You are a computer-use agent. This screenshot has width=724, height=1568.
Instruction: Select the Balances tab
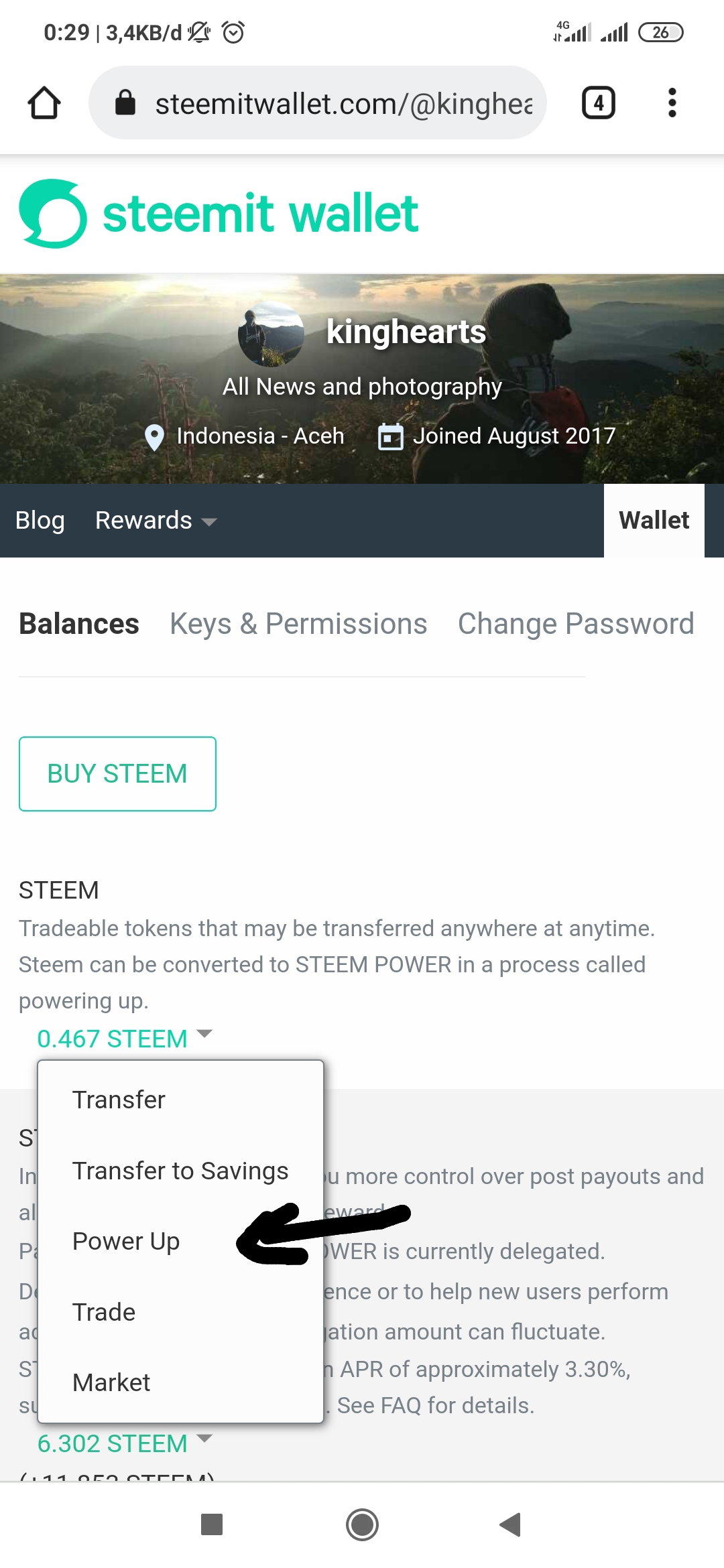click(79, 624)
